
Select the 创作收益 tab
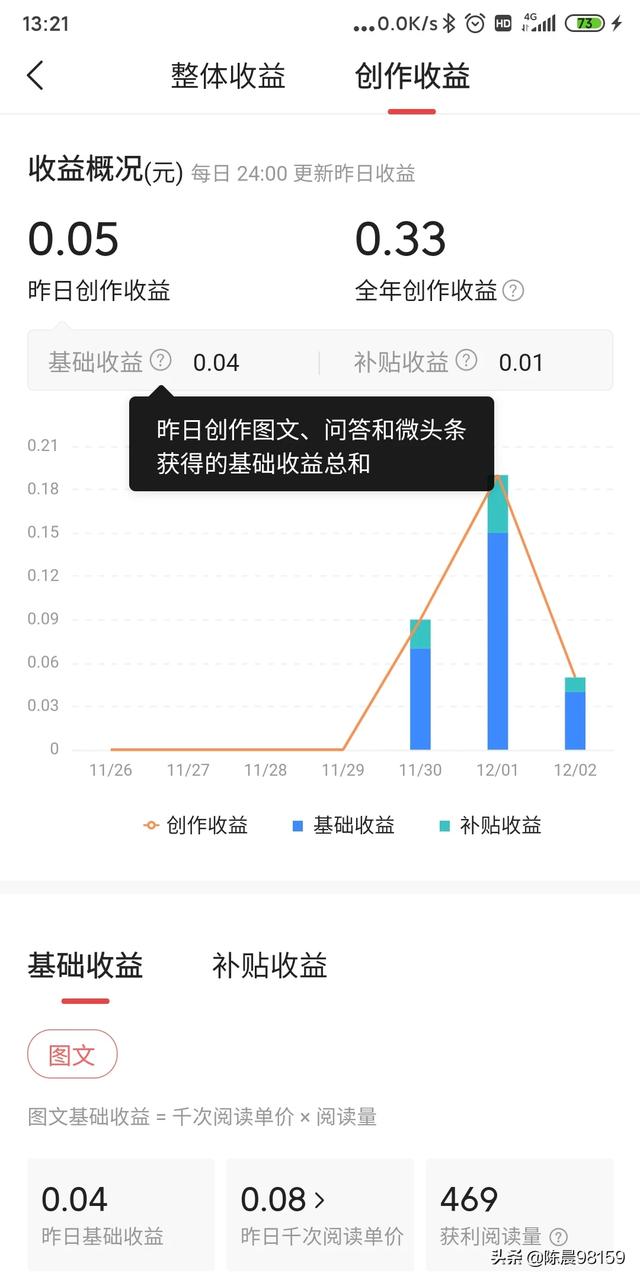click(x=412, y=76)
